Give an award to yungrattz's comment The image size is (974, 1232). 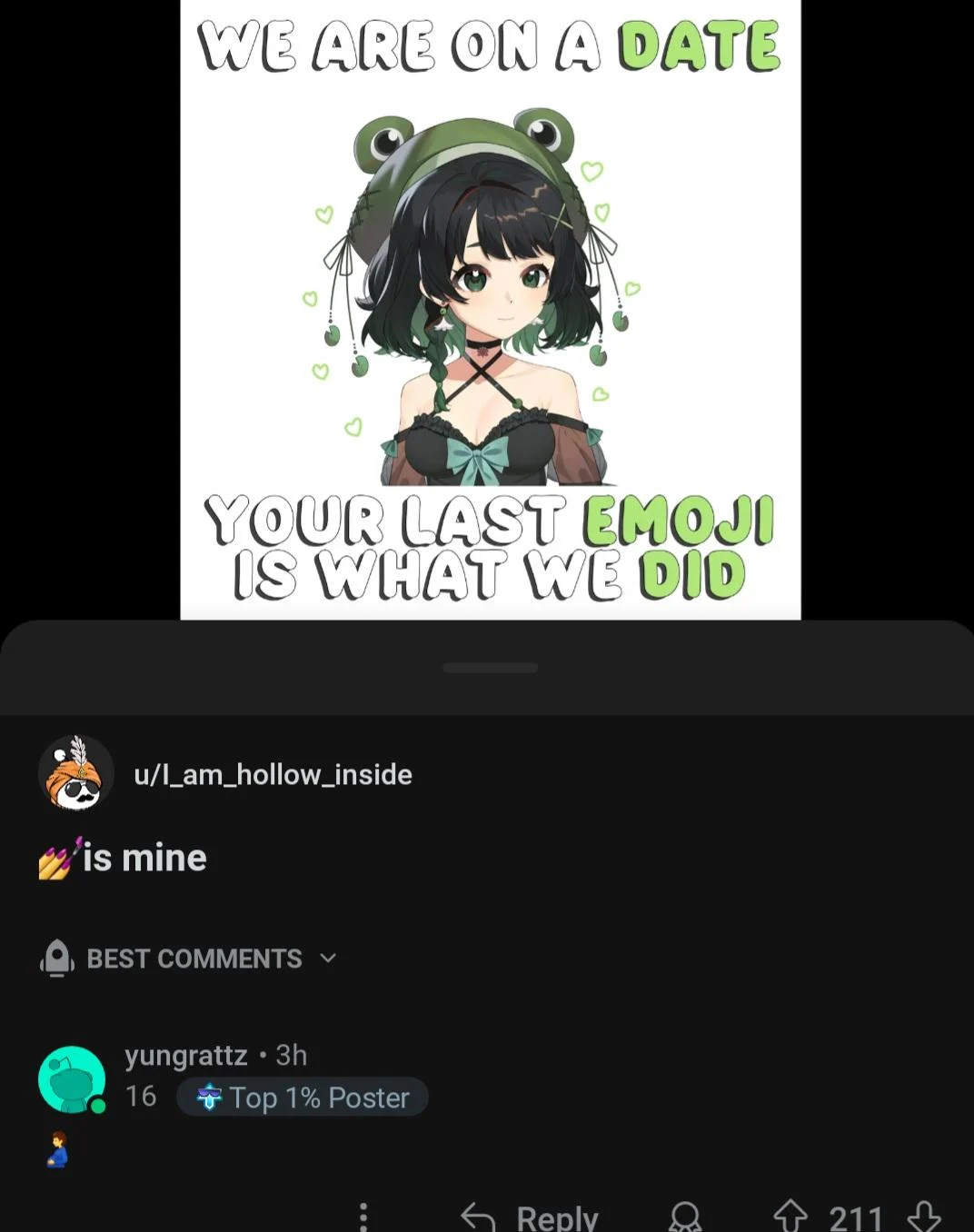point(685,1217)
